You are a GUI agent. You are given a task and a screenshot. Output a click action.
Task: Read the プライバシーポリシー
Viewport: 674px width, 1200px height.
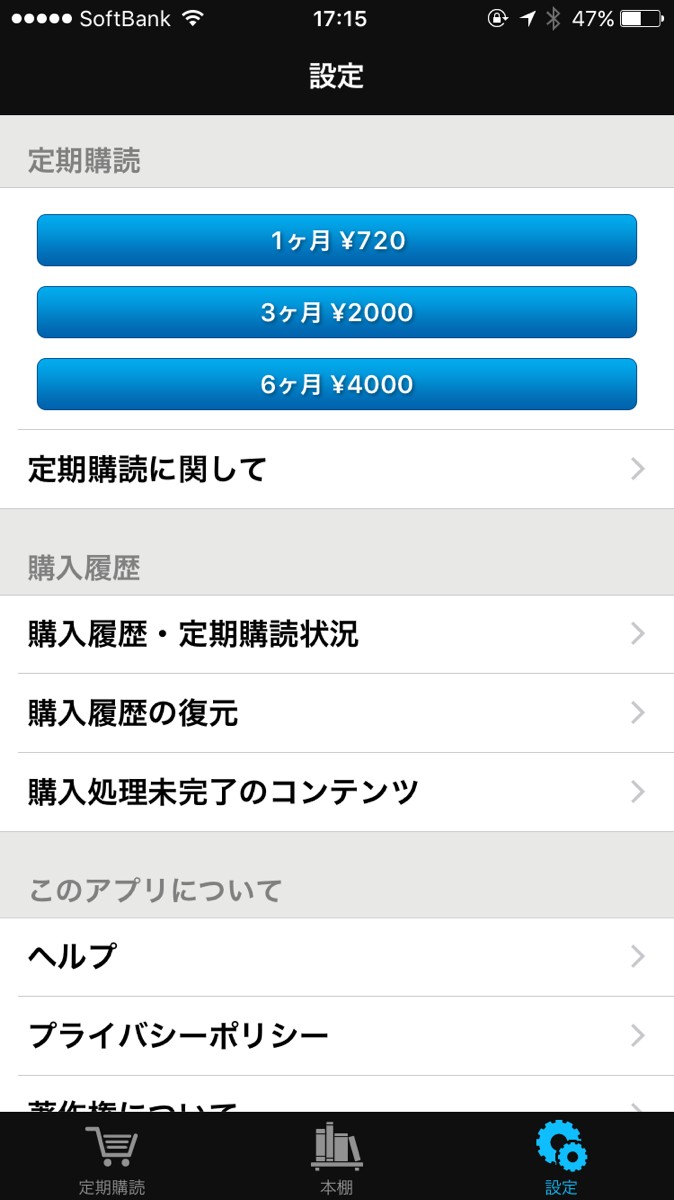point(337,1036)
